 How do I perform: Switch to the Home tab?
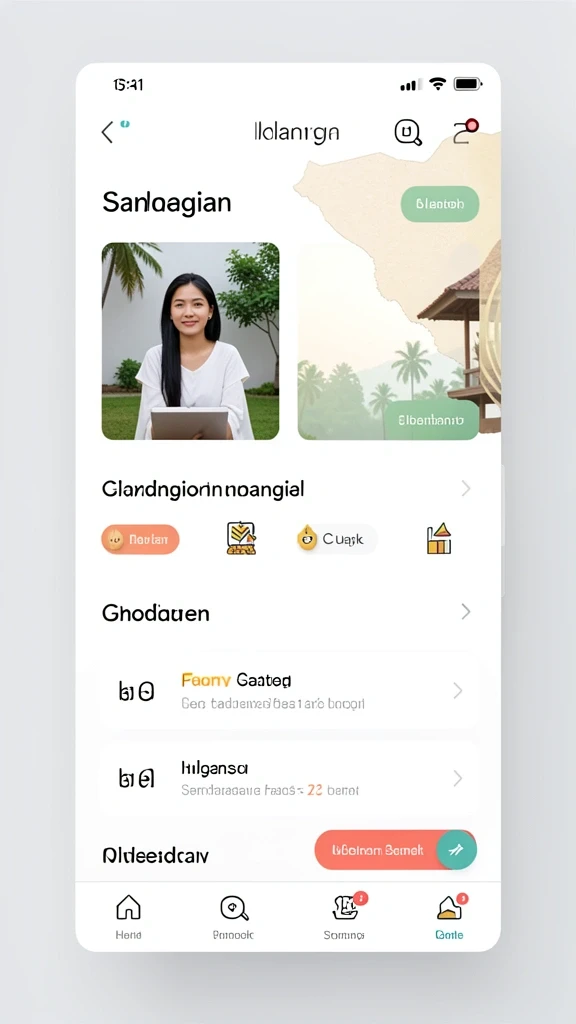point(128,917)
